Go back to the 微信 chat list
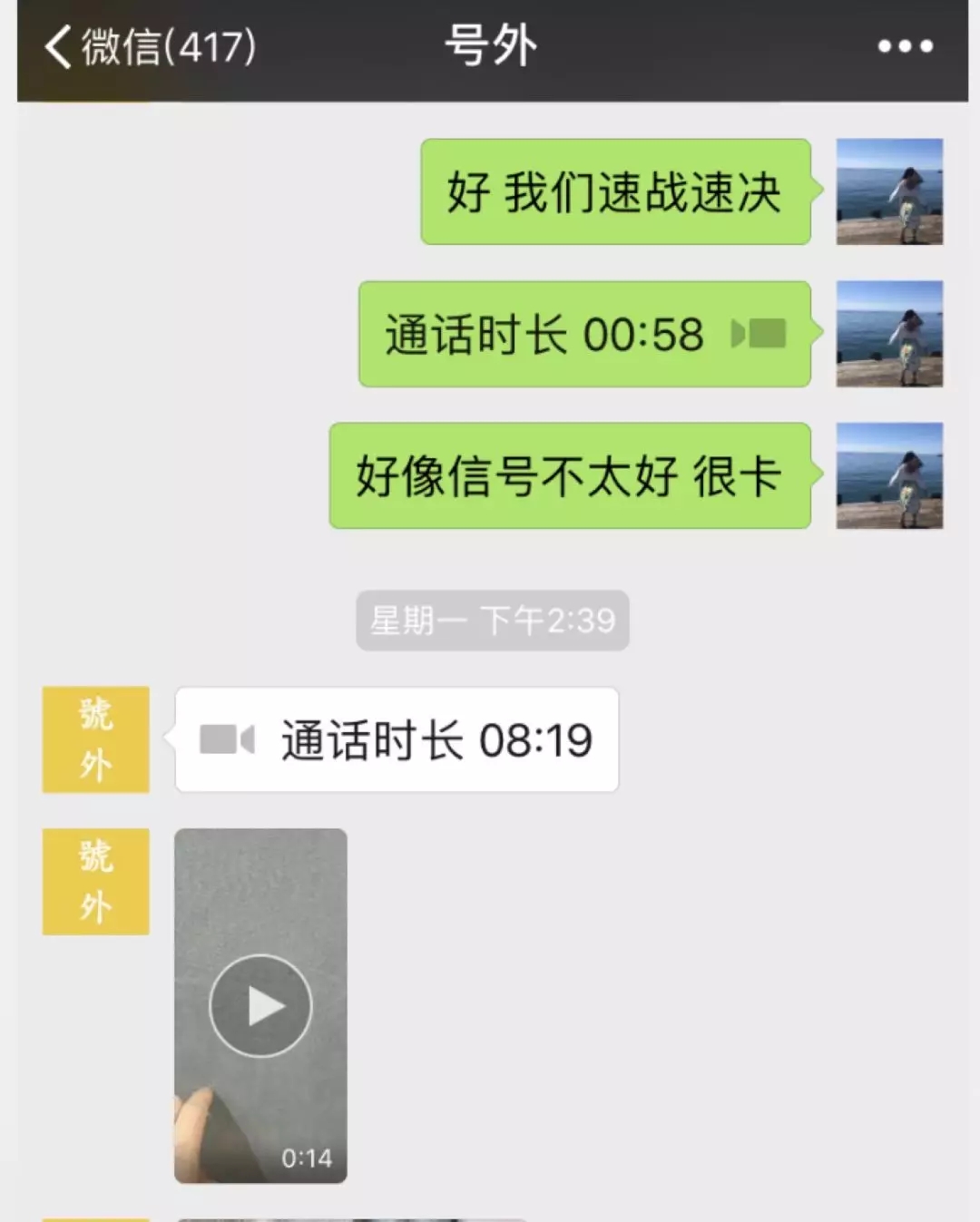The image size is (980, 1222). [145, 46]
